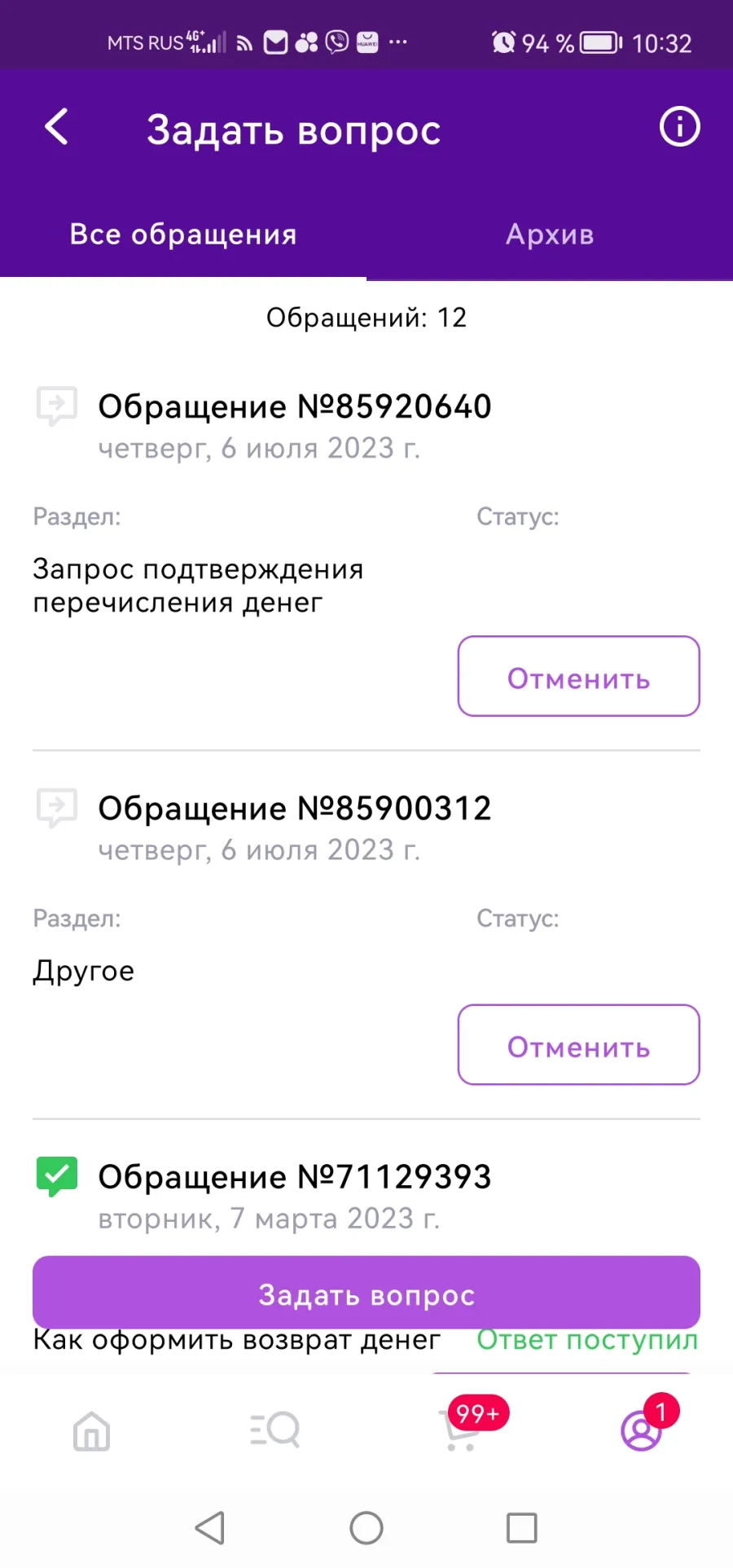
Task: Open the info icon in the header
Action: point(679,127)
